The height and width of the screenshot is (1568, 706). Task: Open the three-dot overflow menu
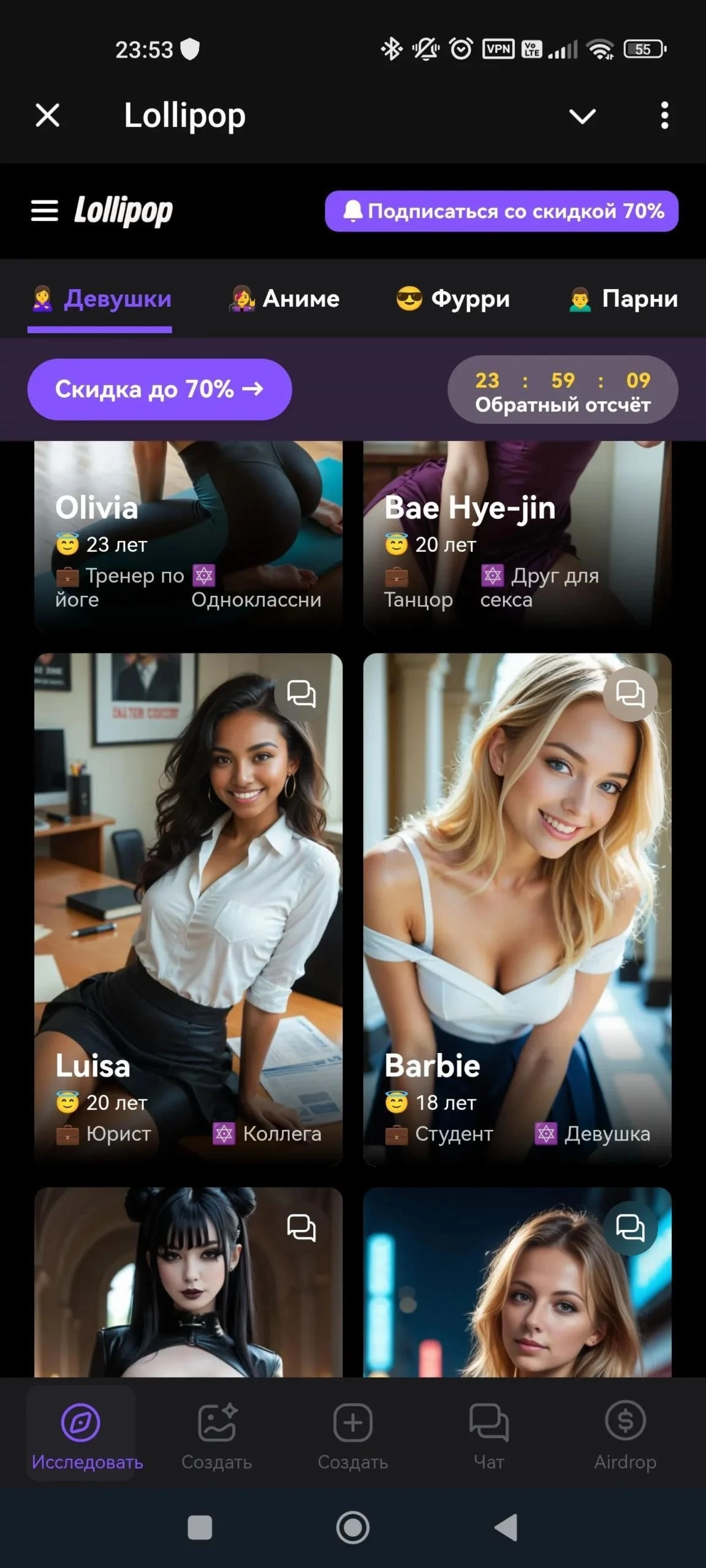pos(664,116)
